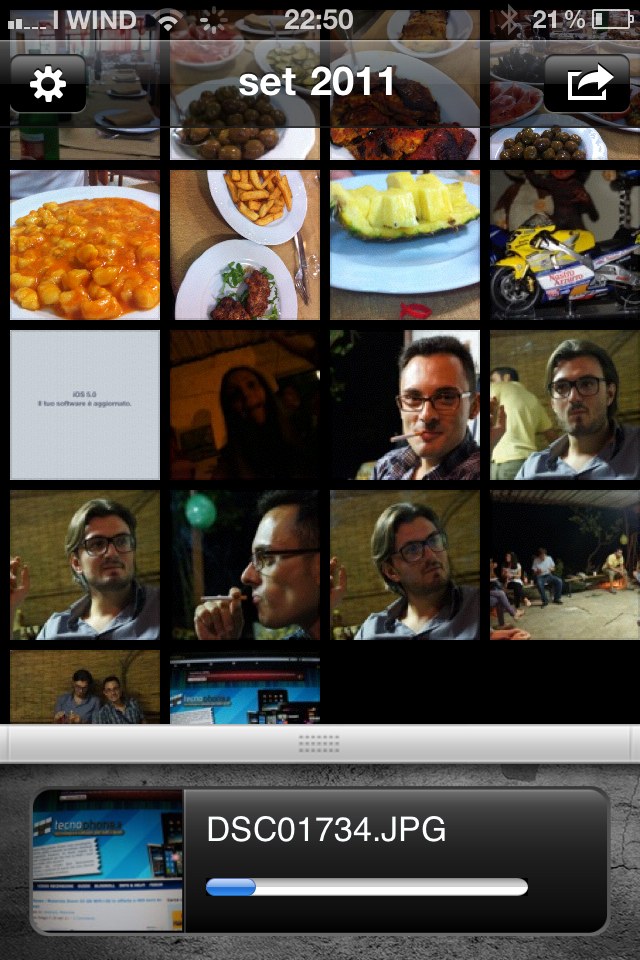Tap the drawer grip handle
Screen dimensions: 640x960
pos(320,743)
